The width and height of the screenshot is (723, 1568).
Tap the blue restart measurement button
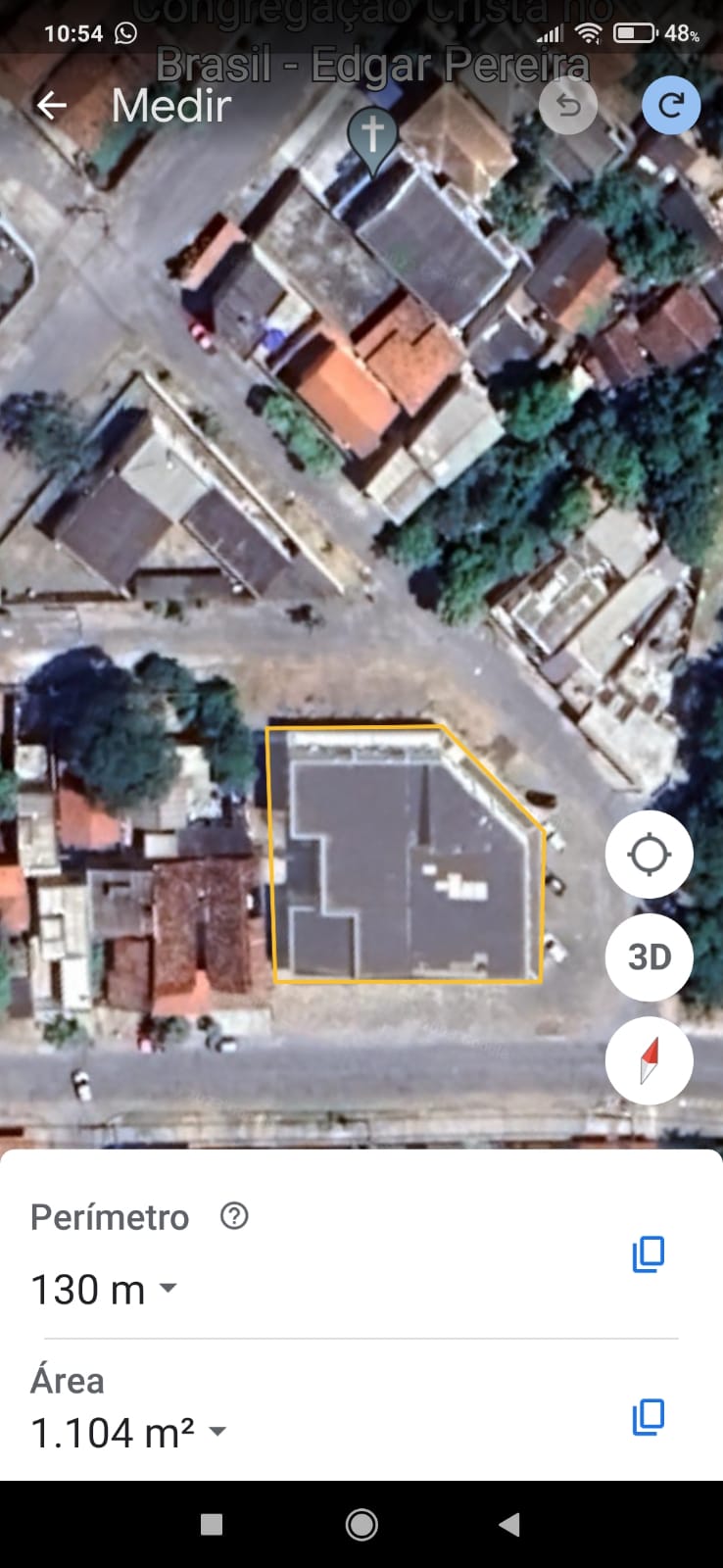point(671,105)
